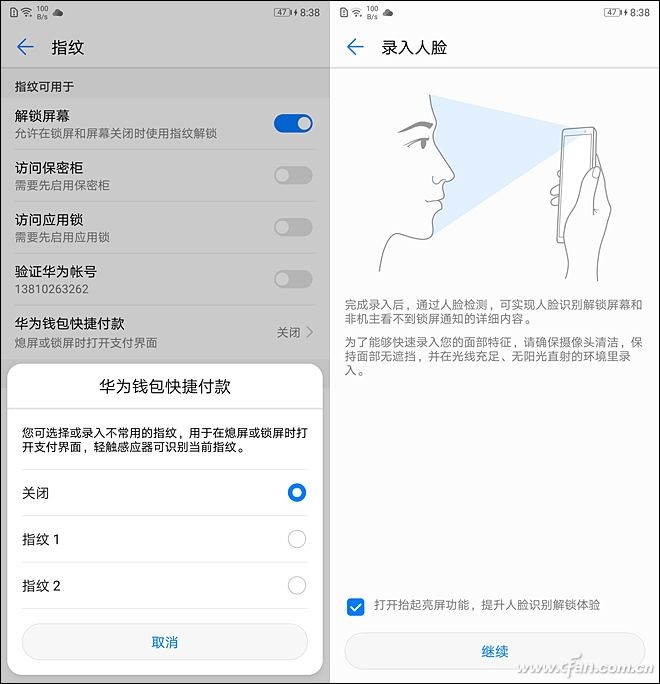Go back from the 录入人脸 screen
The image size is (660, 684).
(x=354, y=47)
